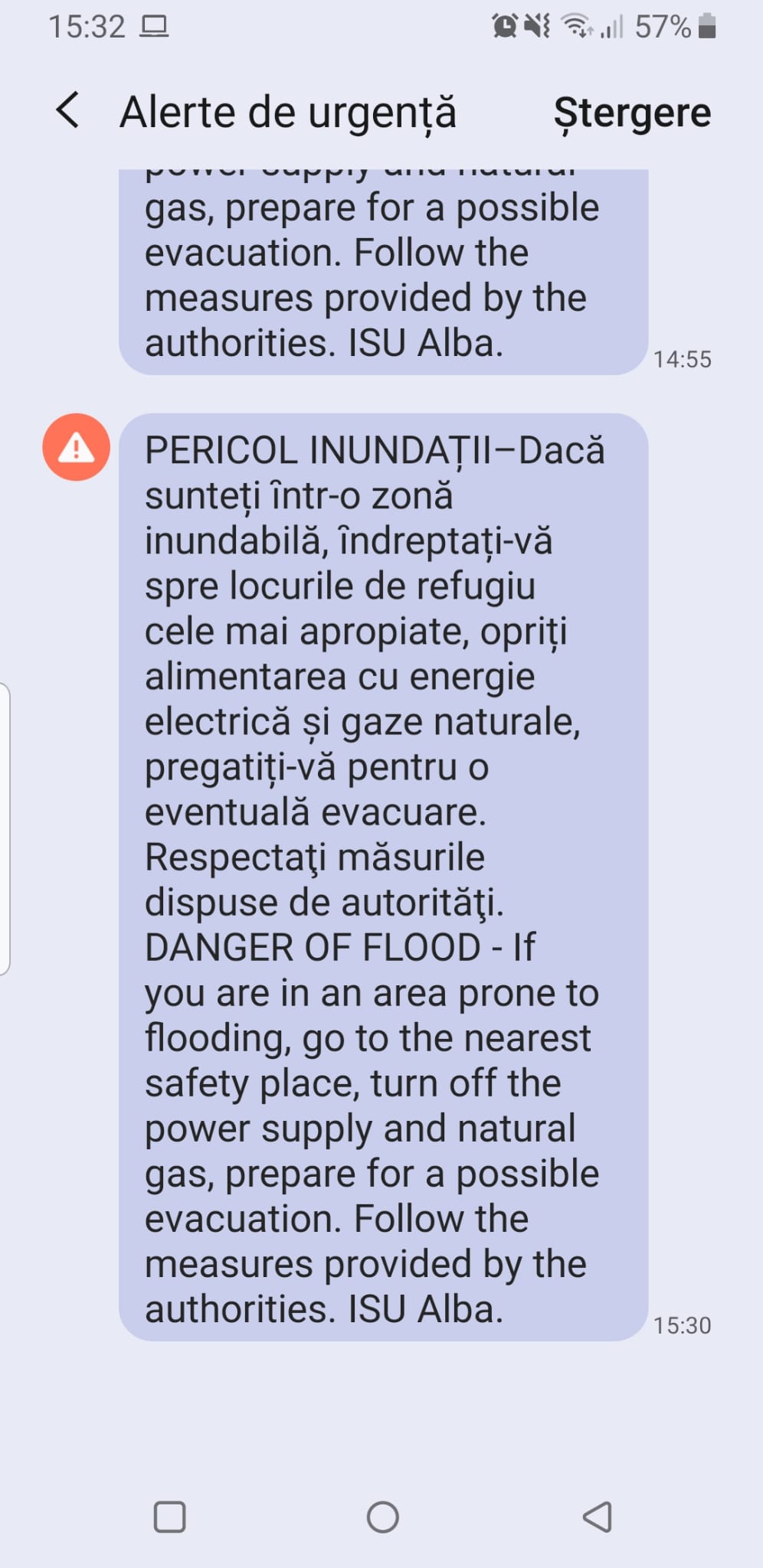
Task: Open the edge panel handle
Action: click(x=5, y=829)
